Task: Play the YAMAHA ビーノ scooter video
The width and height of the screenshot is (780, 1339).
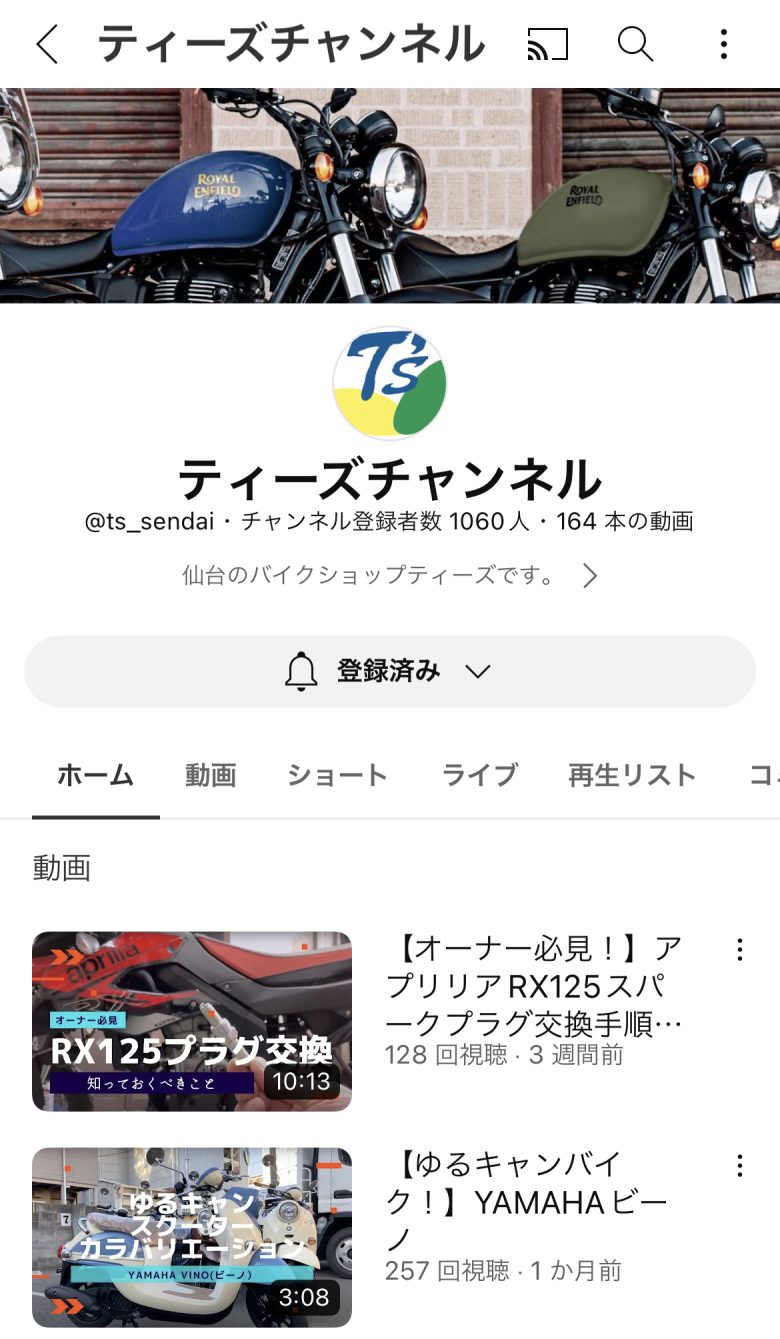Action: (192, 1237)
